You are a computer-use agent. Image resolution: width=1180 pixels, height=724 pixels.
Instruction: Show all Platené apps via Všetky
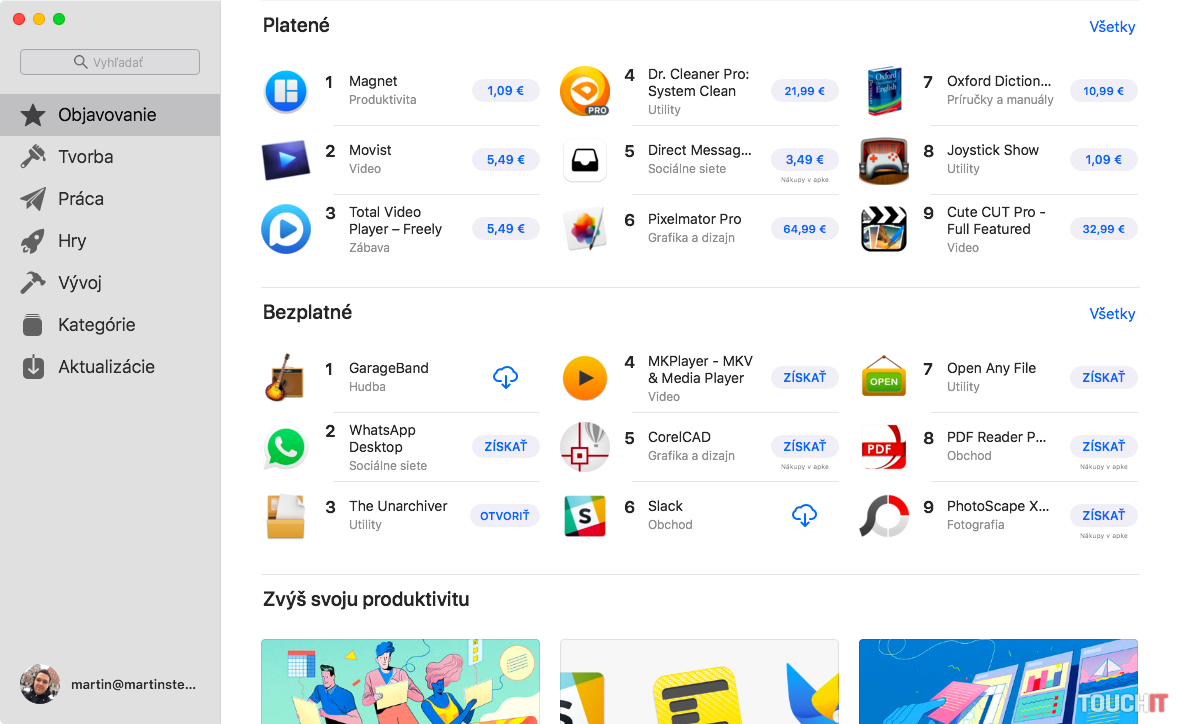point(1112,27)
